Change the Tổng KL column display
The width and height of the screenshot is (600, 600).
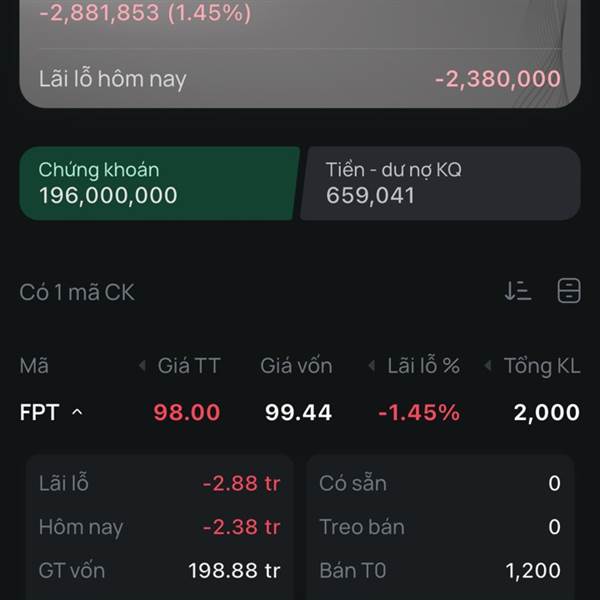point(532,365)
